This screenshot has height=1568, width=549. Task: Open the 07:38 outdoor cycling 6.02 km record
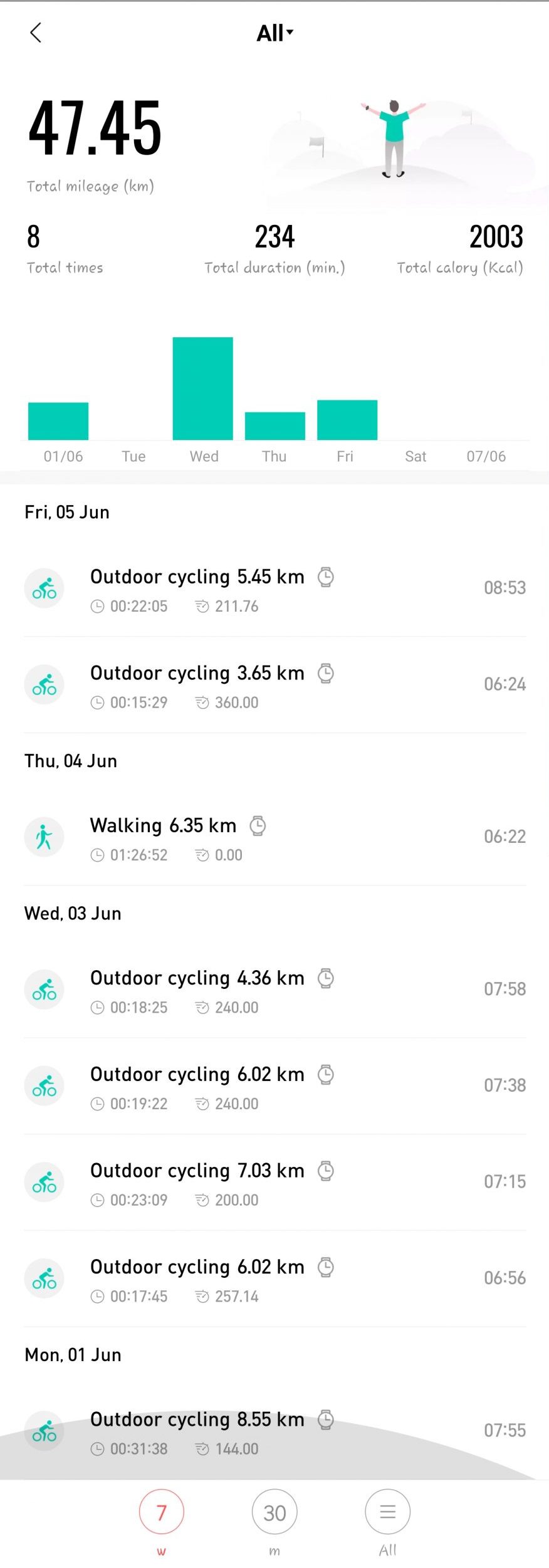click(x=274, y=1087)
